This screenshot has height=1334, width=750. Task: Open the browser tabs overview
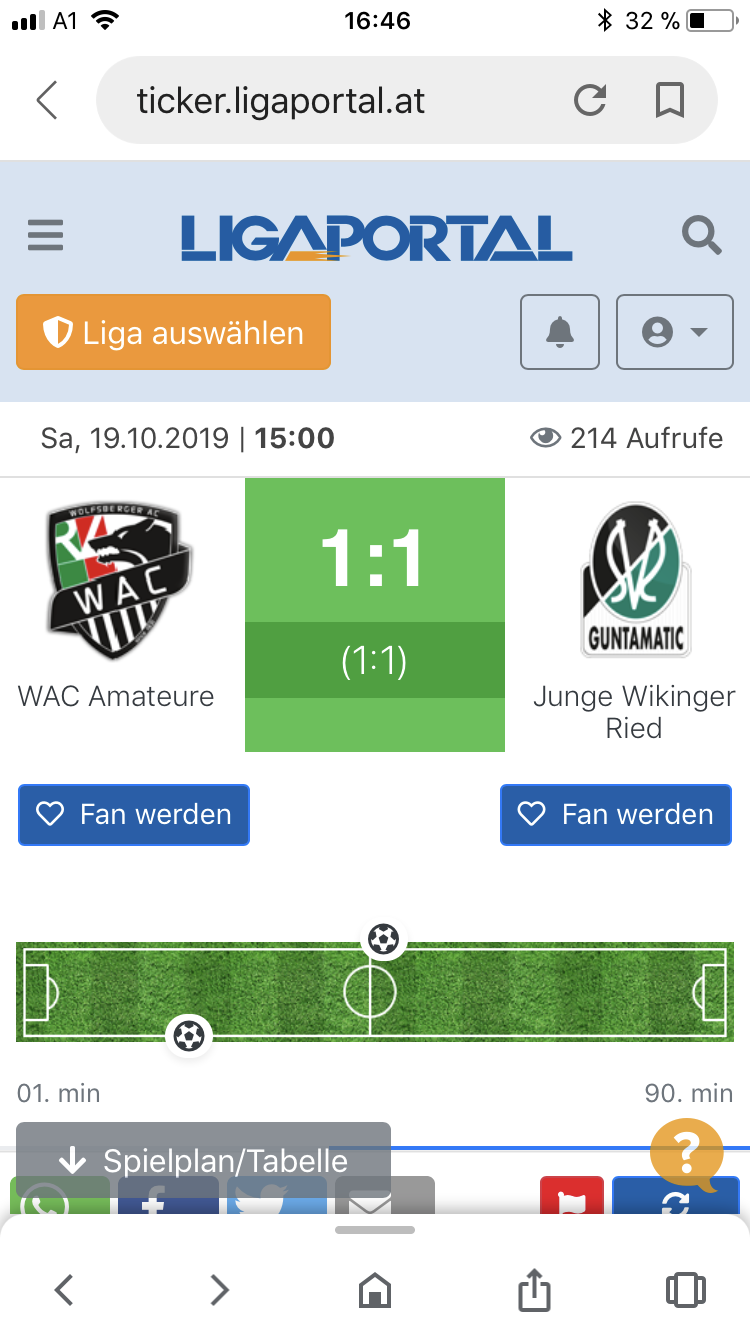point(685,1290)
